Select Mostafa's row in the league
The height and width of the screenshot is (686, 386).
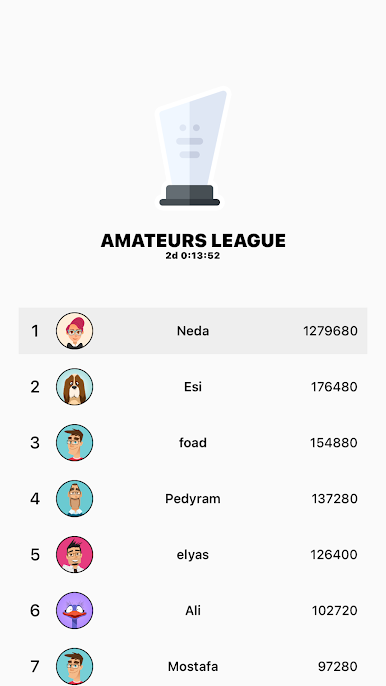click(193, 665)
